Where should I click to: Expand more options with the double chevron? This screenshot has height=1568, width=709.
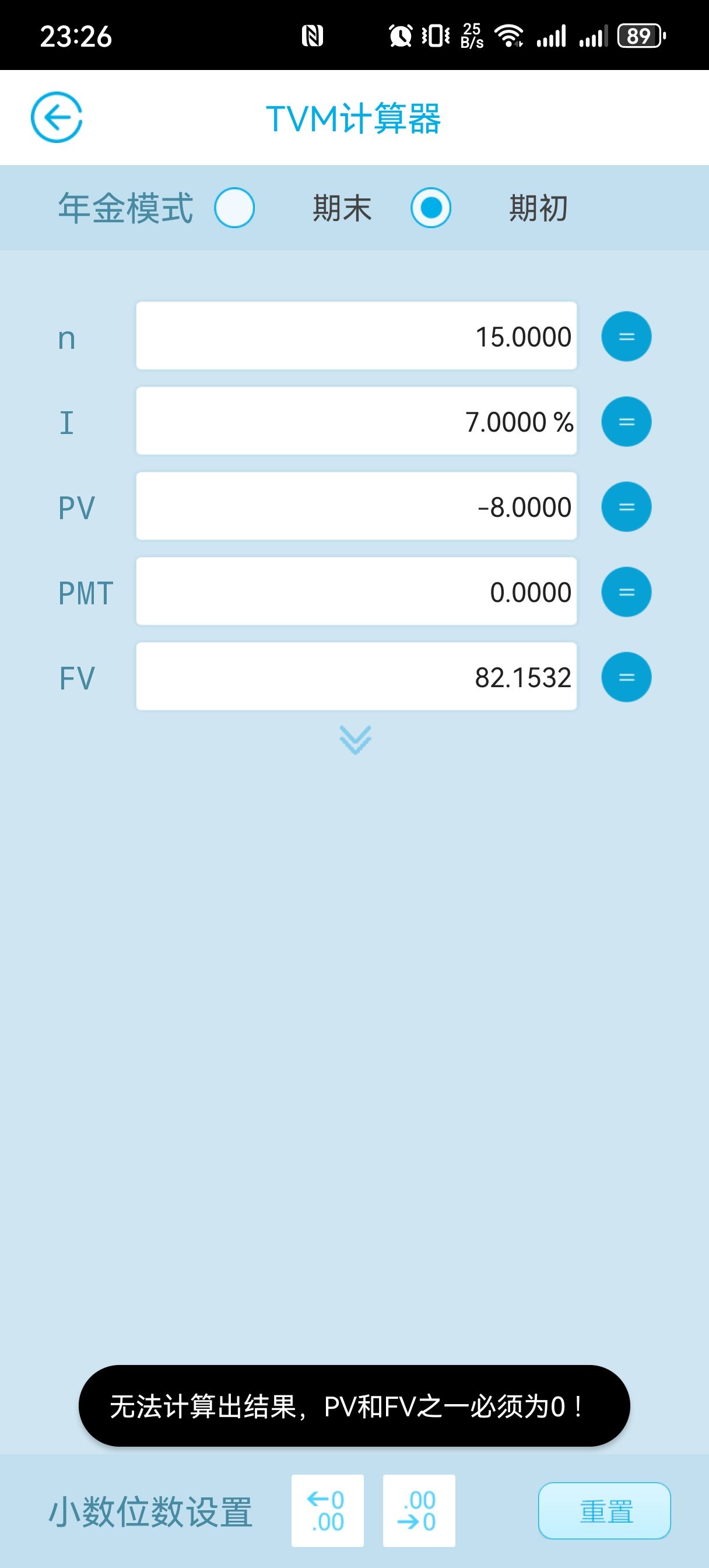(x=356, y=740)
